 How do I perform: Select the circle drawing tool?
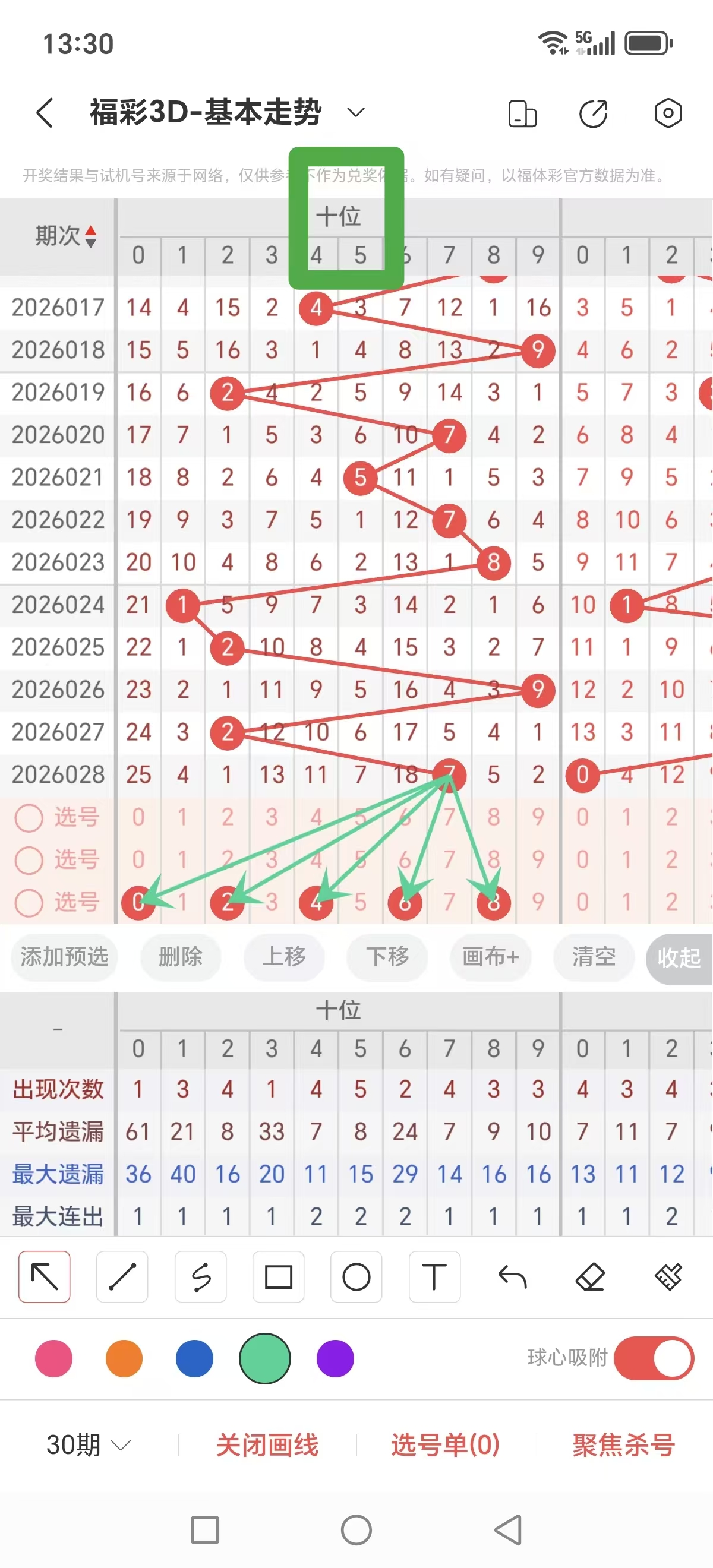pos(357,1278)
